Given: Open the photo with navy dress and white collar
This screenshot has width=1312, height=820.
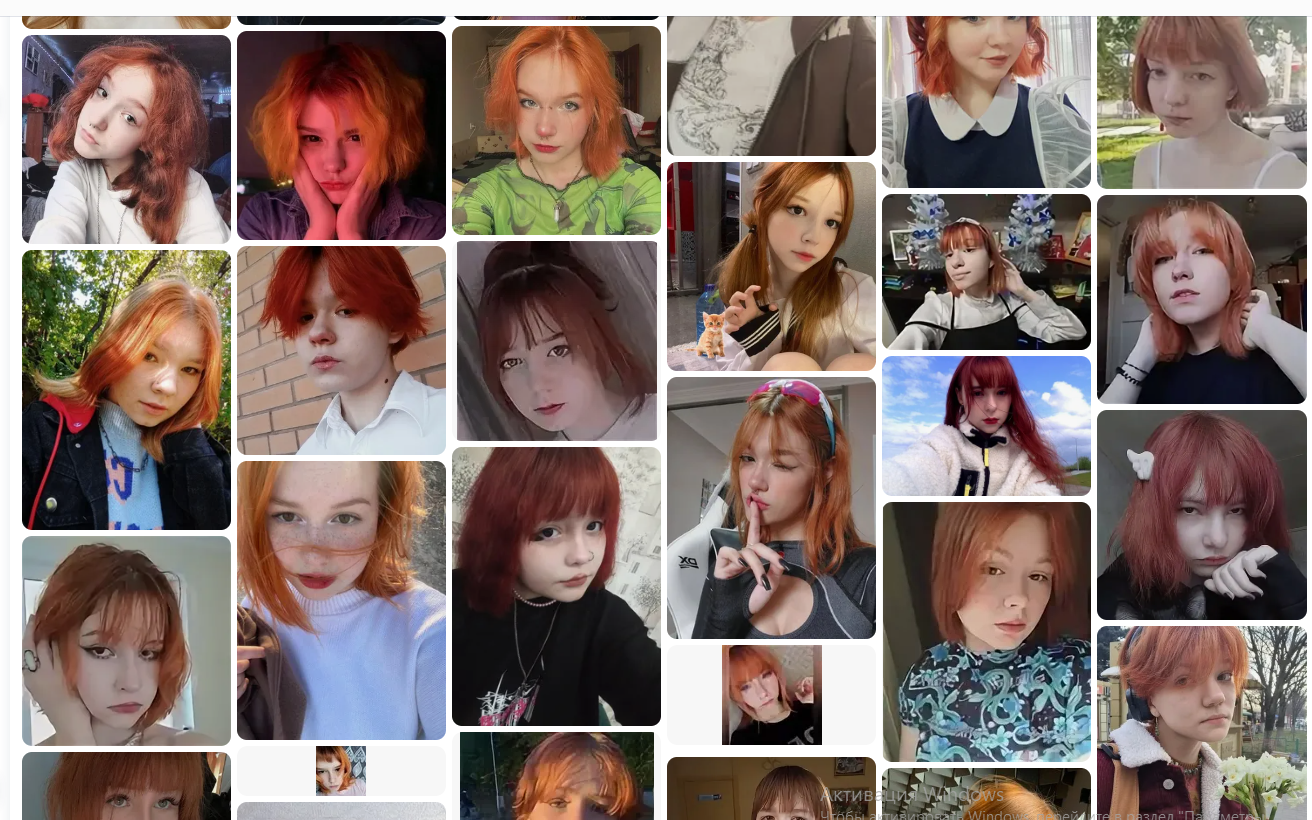Looking at the screenshot, I should 986,100.
